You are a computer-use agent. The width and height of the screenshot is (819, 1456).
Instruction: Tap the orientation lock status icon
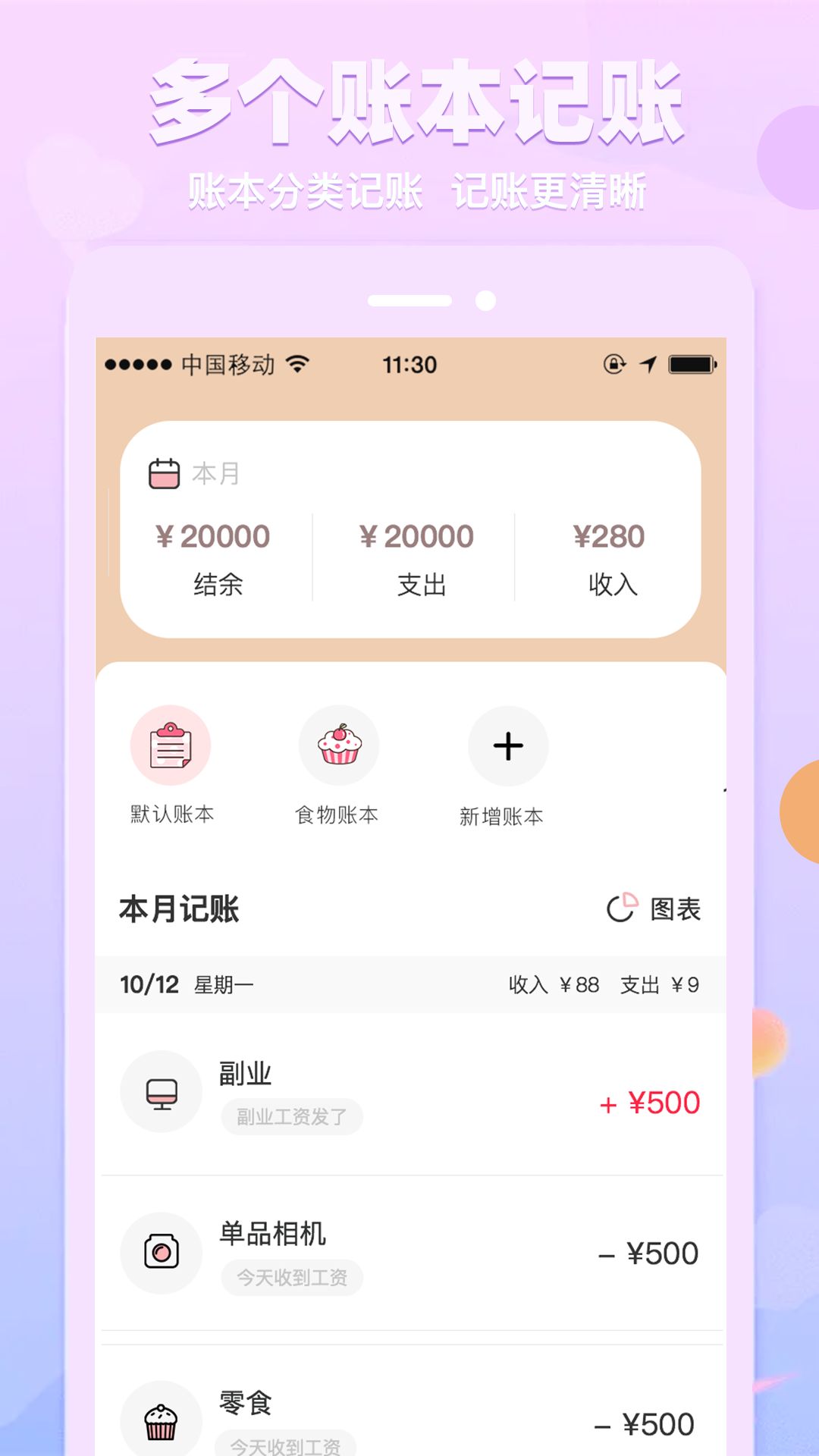tap(614, 365)
